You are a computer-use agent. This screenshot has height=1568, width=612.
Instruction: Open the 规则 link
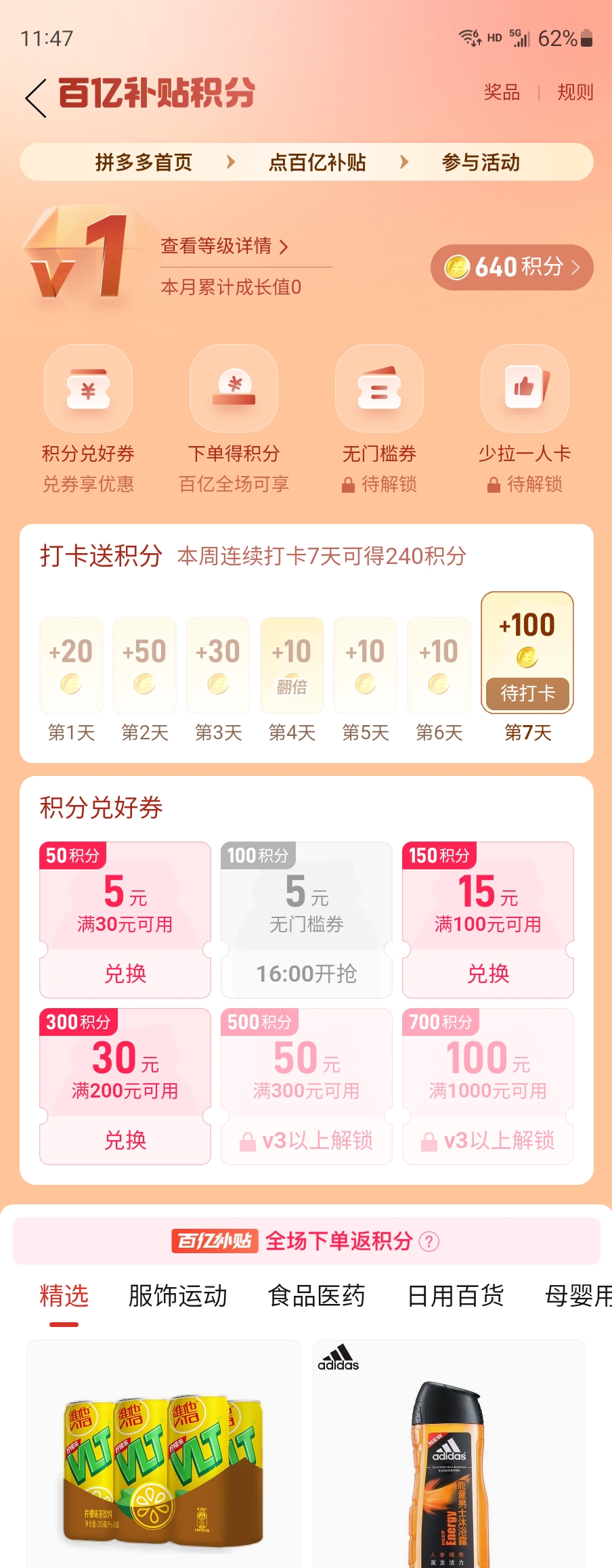coord(576,93)
